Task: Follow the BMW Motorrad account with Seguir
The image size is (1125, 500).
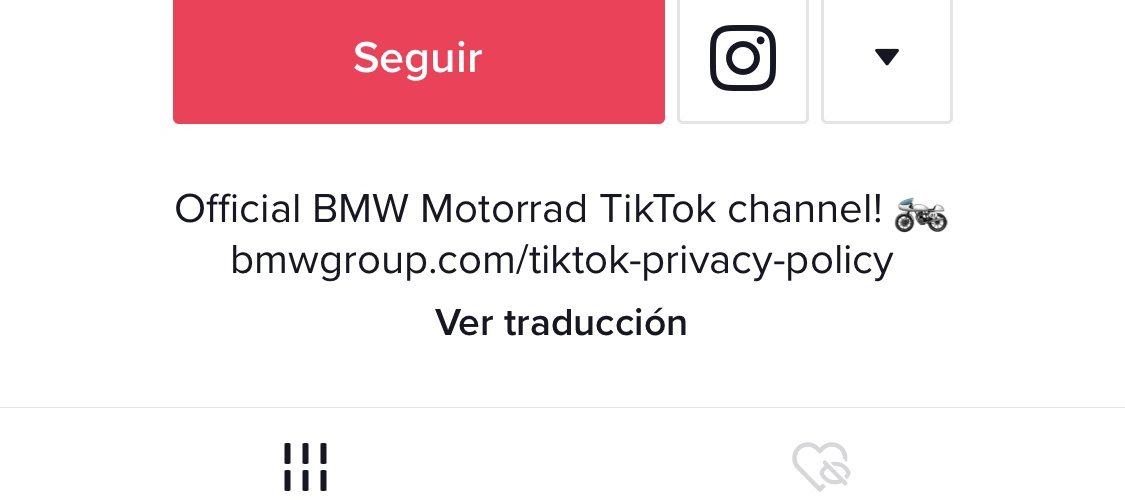Action: (418, 58)
